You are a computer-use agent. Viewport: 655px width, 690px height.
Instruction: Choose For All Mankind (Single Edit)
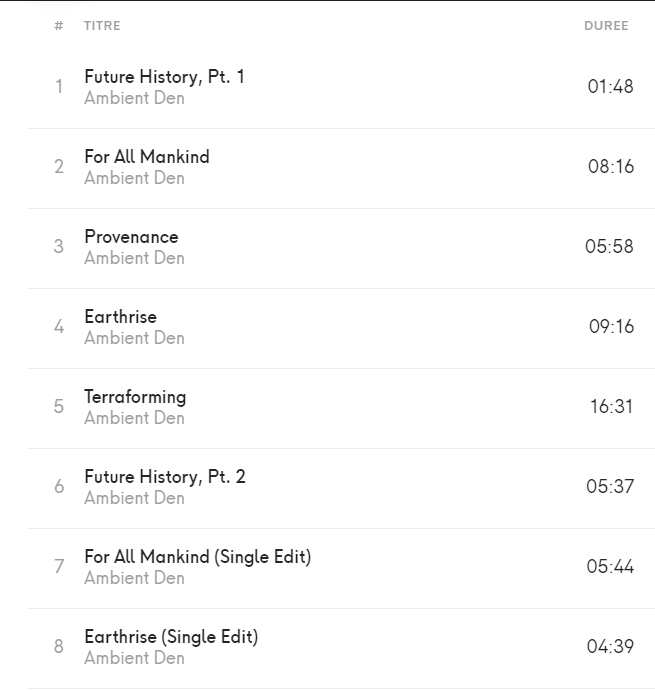[197, 557]
